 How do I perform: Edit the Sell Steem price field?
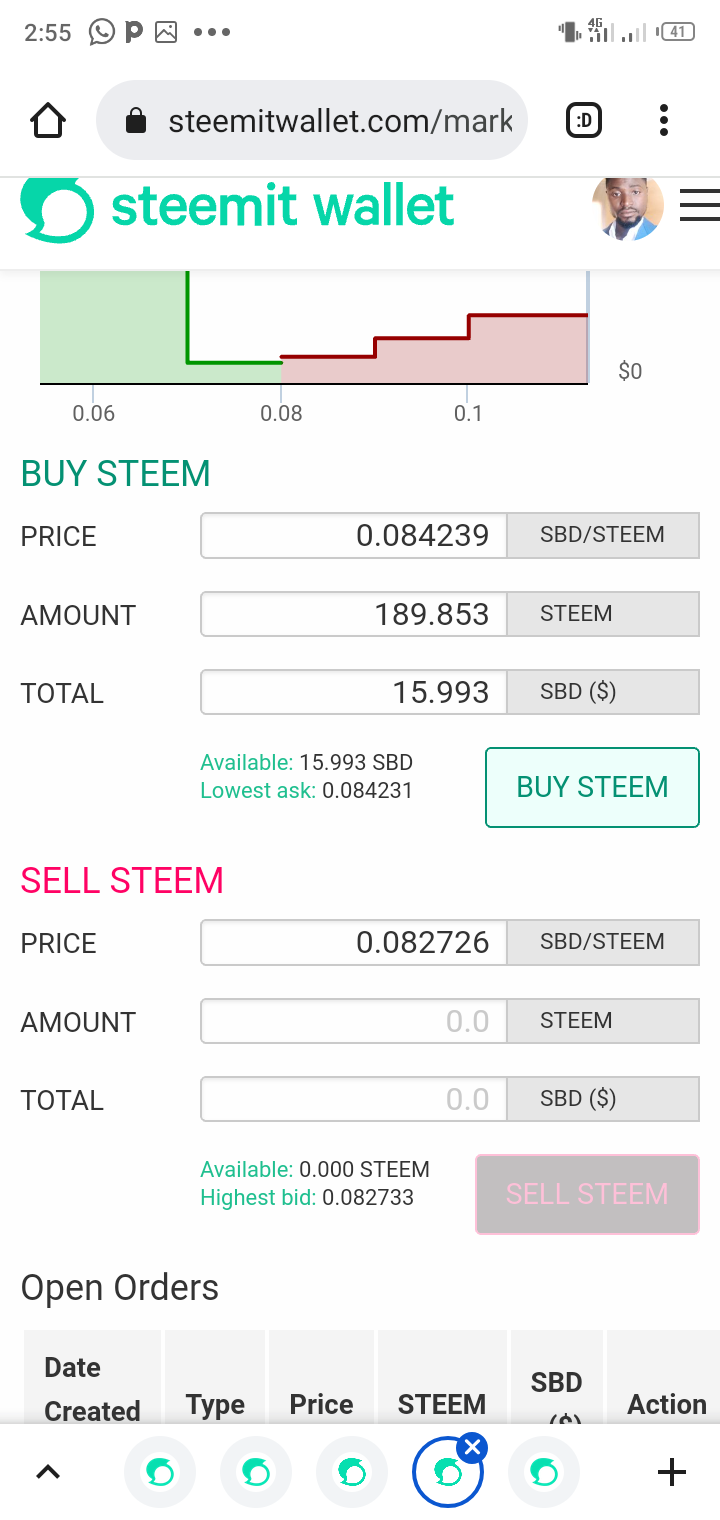(354, 942)
